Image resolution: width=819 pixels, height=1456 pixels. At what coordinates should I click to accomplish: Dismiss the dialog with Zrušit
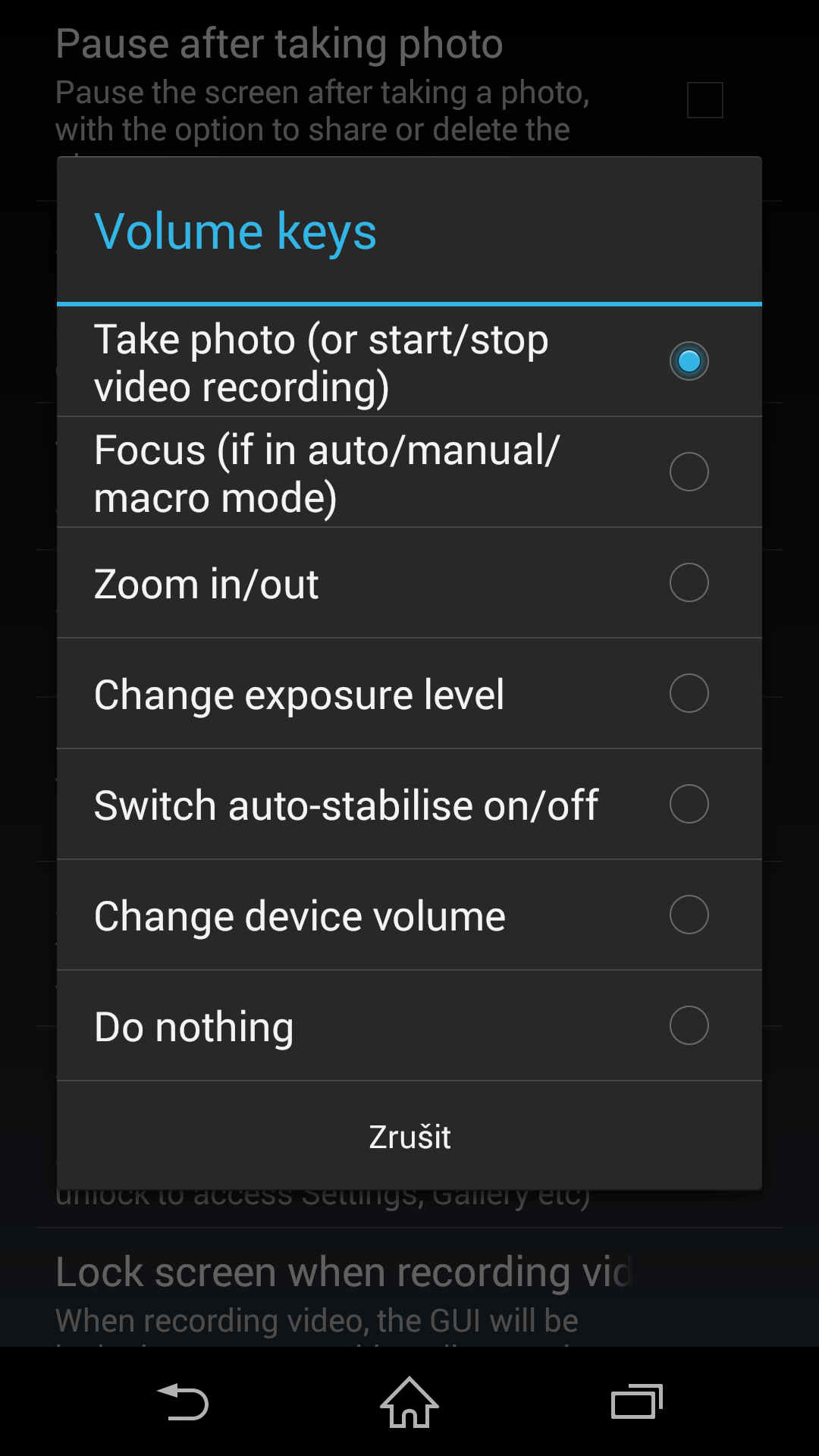(x=409, y=1136)
